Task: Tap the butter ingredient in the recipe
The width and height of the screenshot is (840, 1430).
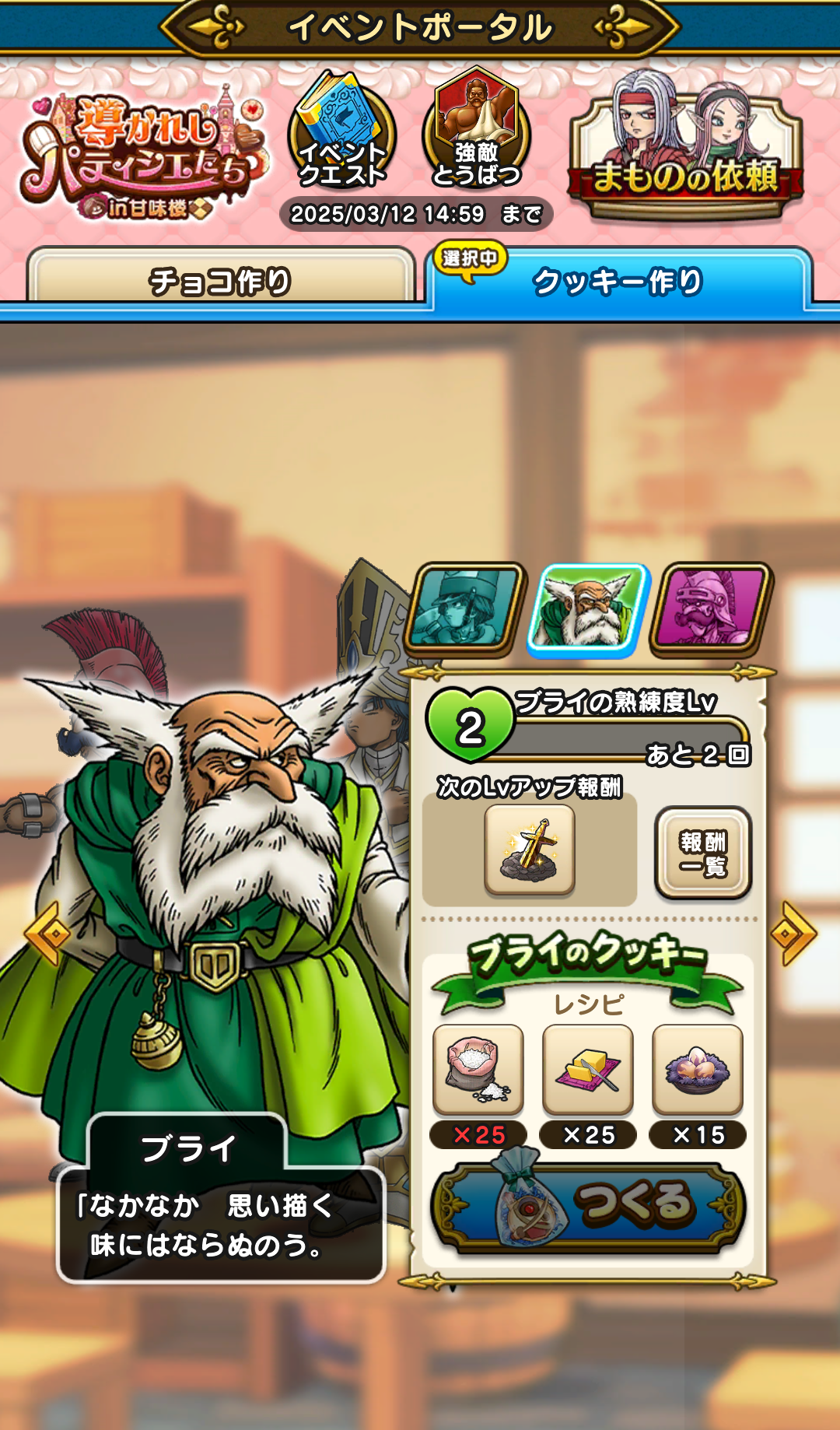Action: [588, 1070]
